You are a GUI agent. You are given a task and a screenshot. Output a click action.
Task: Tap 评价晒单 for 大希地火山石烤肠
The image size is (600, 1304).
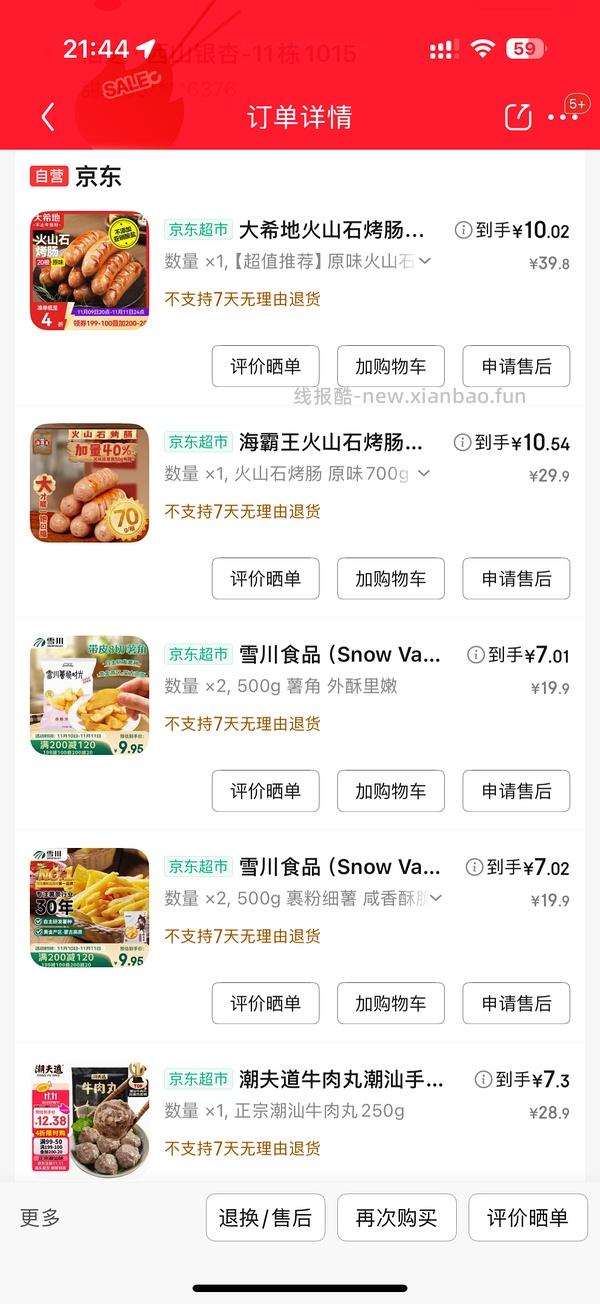(265, 367)
